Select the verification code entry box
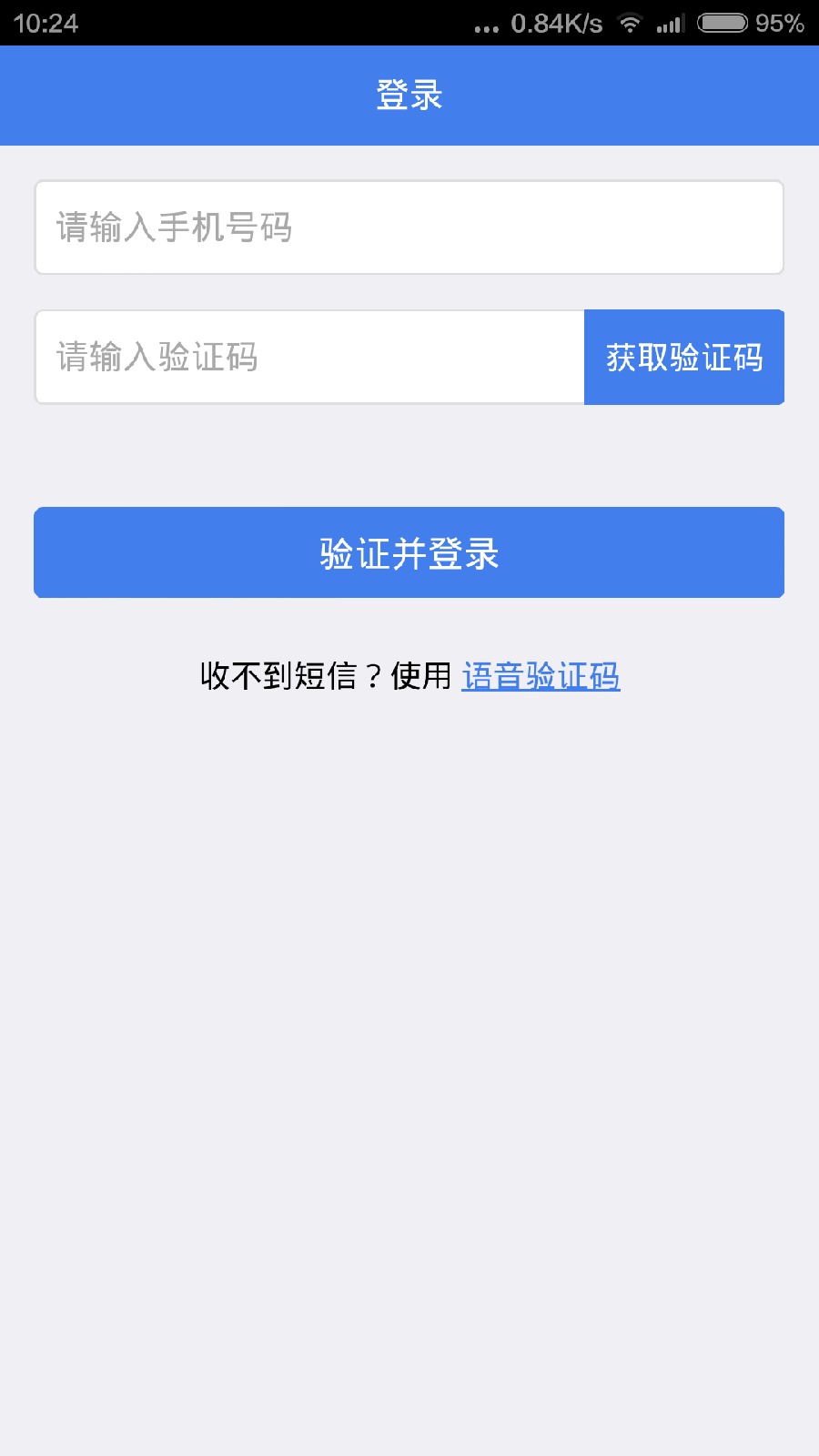 tap(309, 357)
